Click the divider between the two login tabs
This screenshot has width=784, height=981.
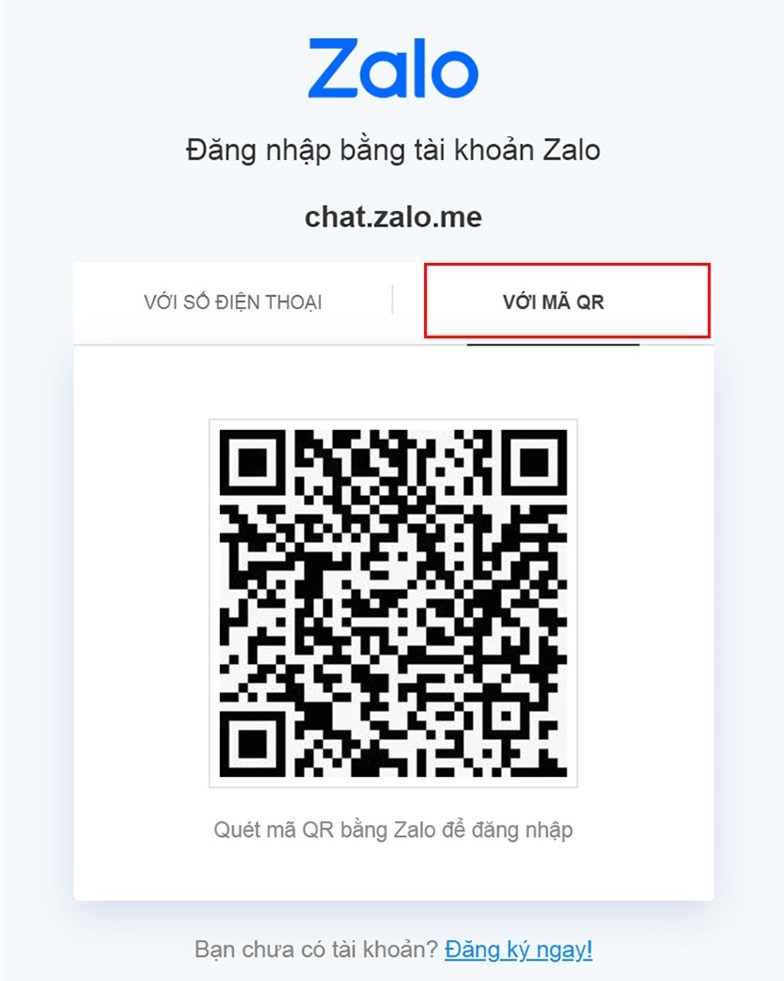pos(392,299)
